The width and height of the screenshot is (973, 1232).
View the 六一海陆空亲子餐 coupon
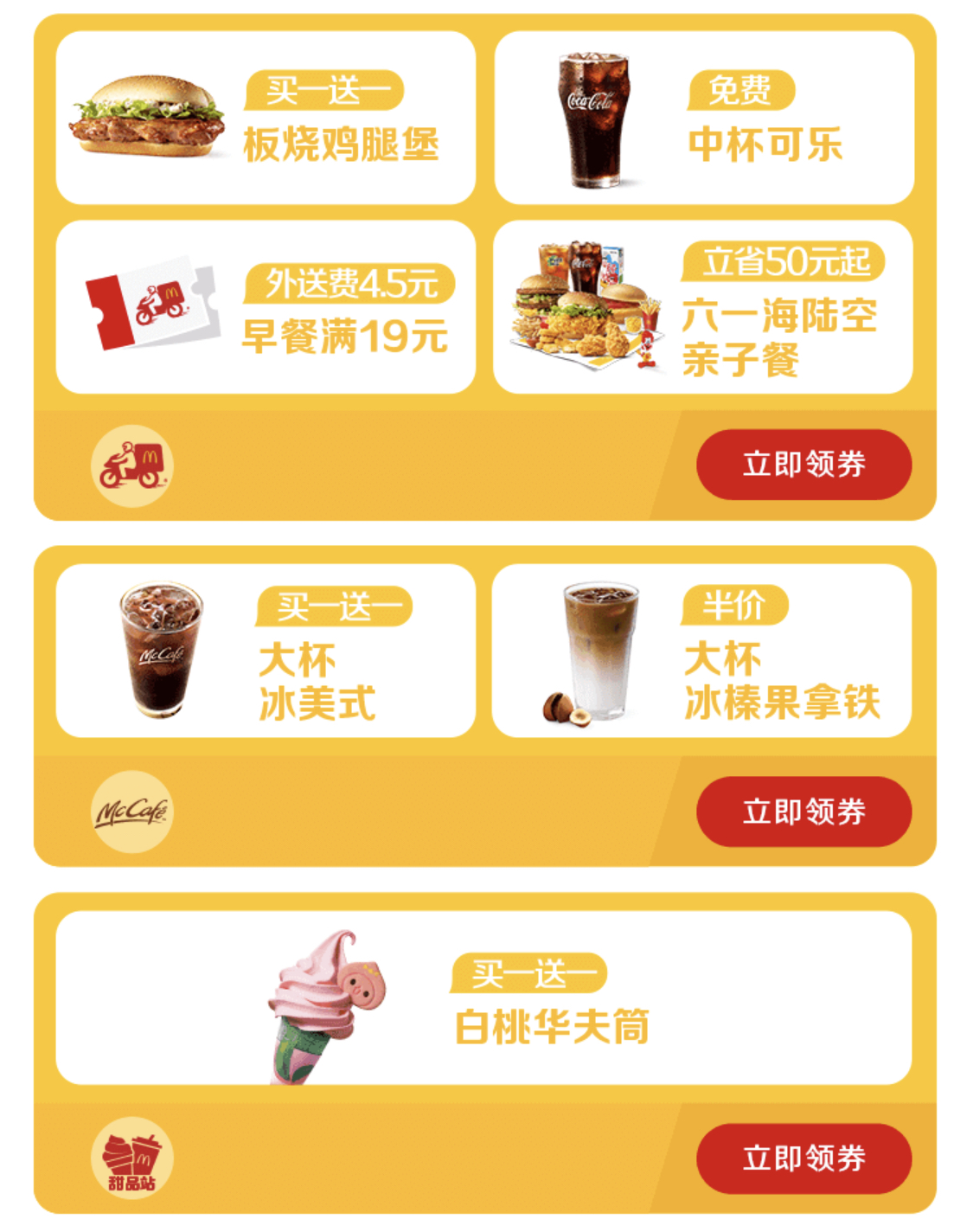[x=703, y=307]
